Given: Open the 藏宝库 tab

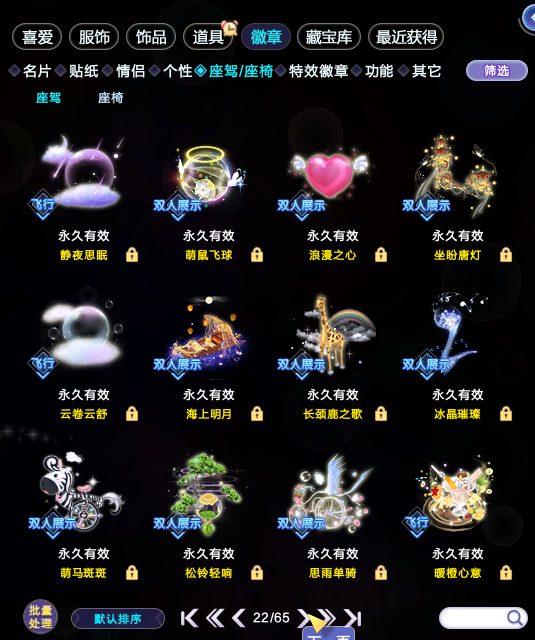Looking at the screenshot, I should tap(329, 37).
